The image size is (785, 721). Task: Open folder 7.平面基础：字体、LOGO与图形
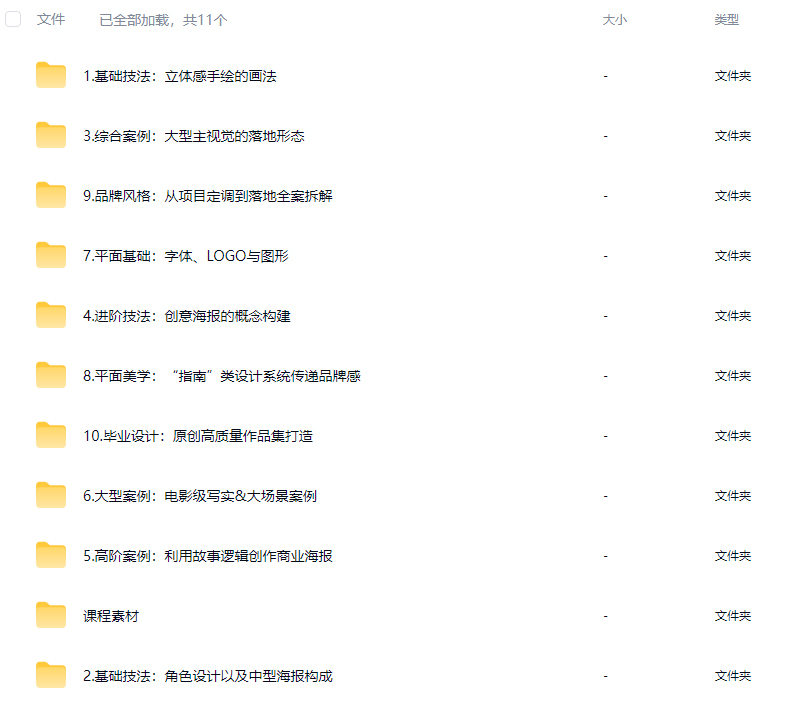pos(185,256)
